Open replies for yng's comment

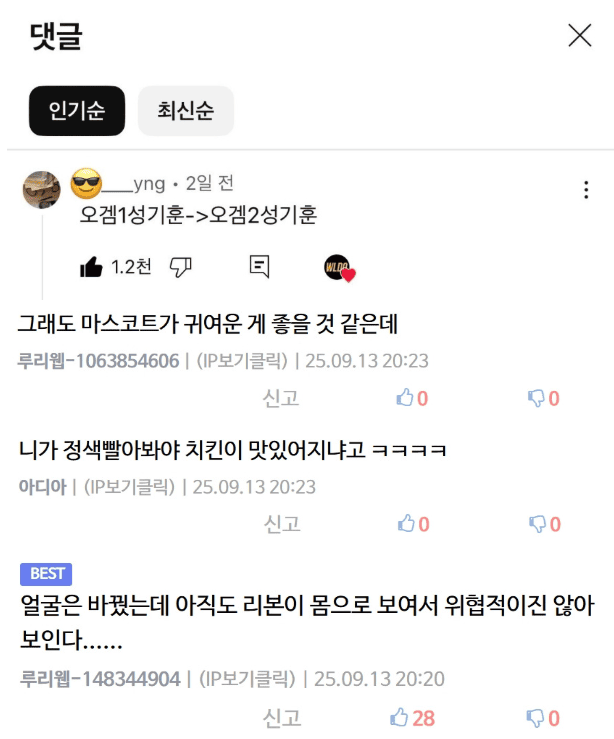click(x=259, y=267)
